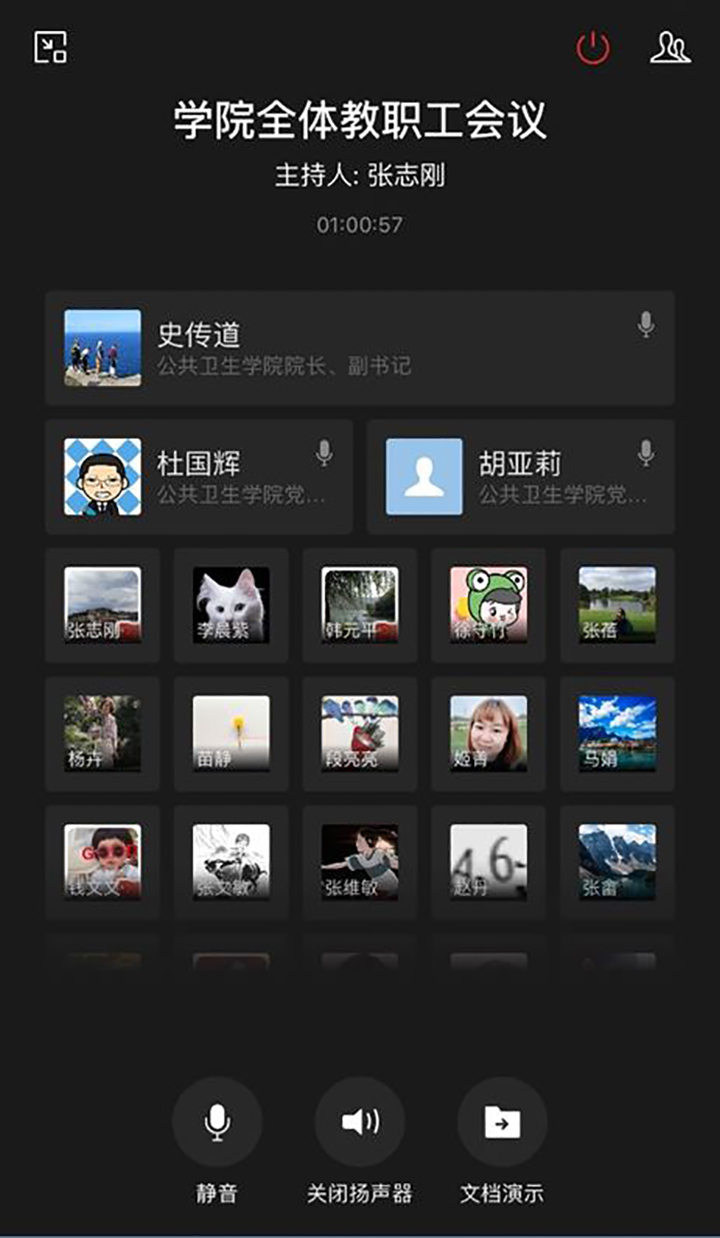Open 赵丹's participant tile
Screen dimensions: 720x1238
[488, 862]
